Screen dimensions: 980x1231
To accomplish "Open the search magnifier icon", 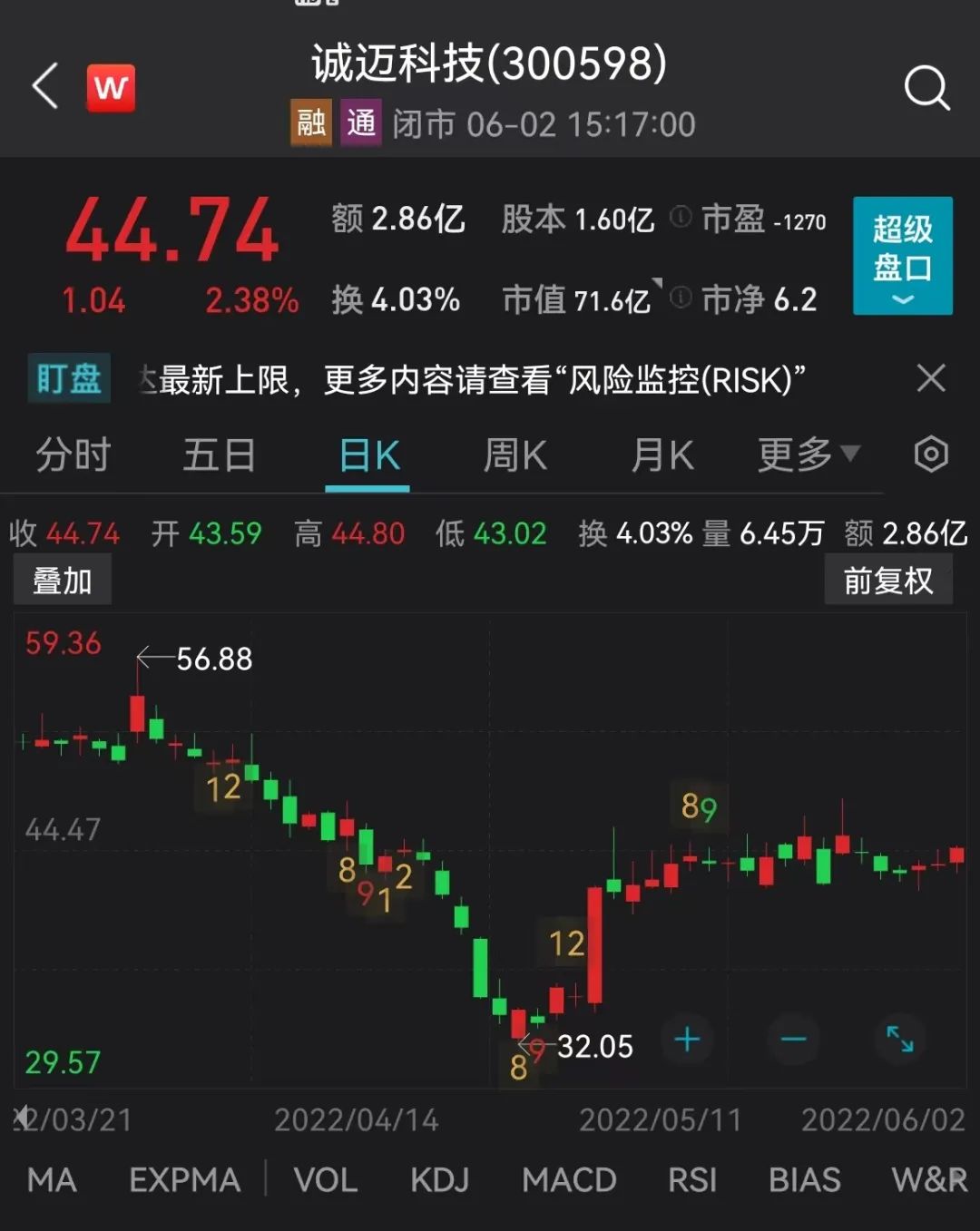I will pyautogui.click(x=926, y=88).
